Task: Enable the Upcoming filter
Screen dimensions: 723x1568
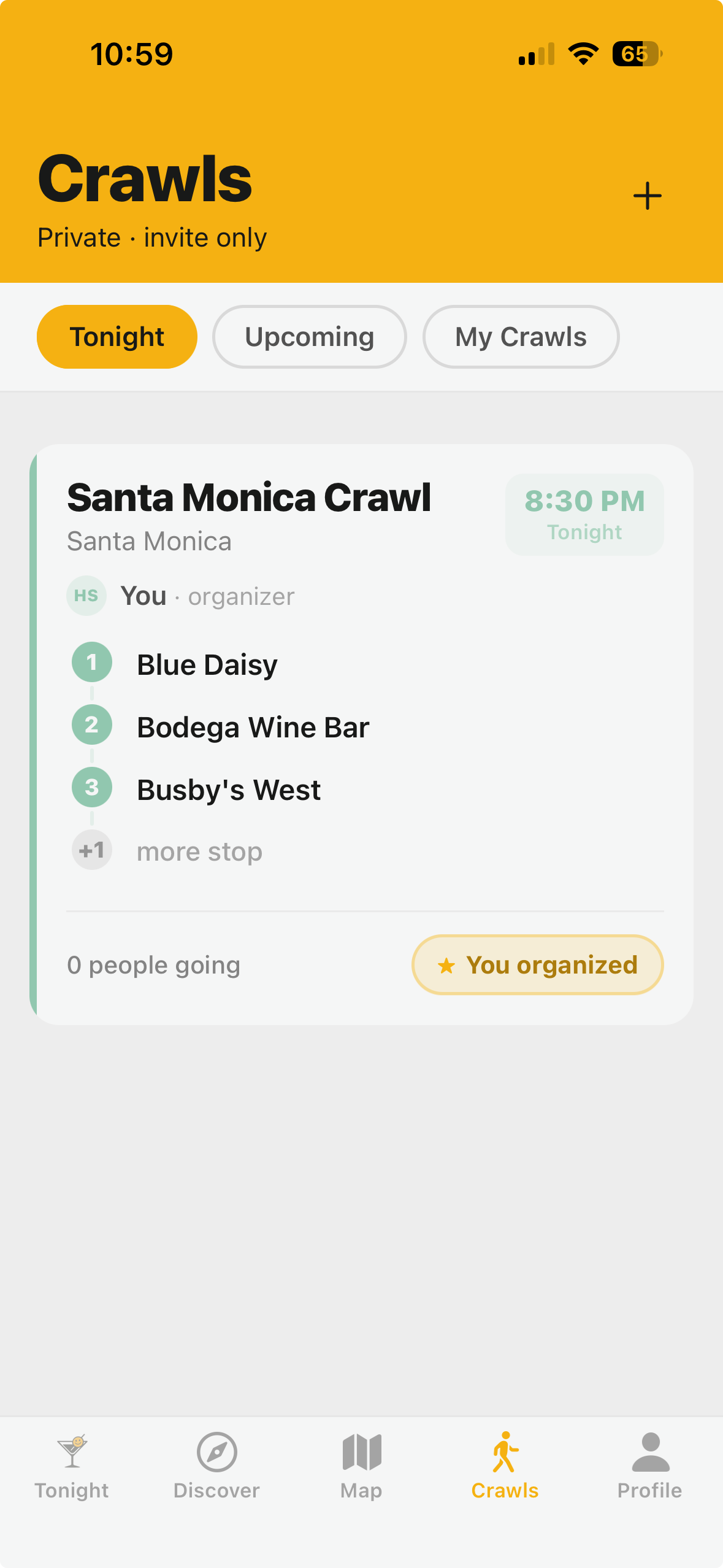Action: click(x=309, y=336)
